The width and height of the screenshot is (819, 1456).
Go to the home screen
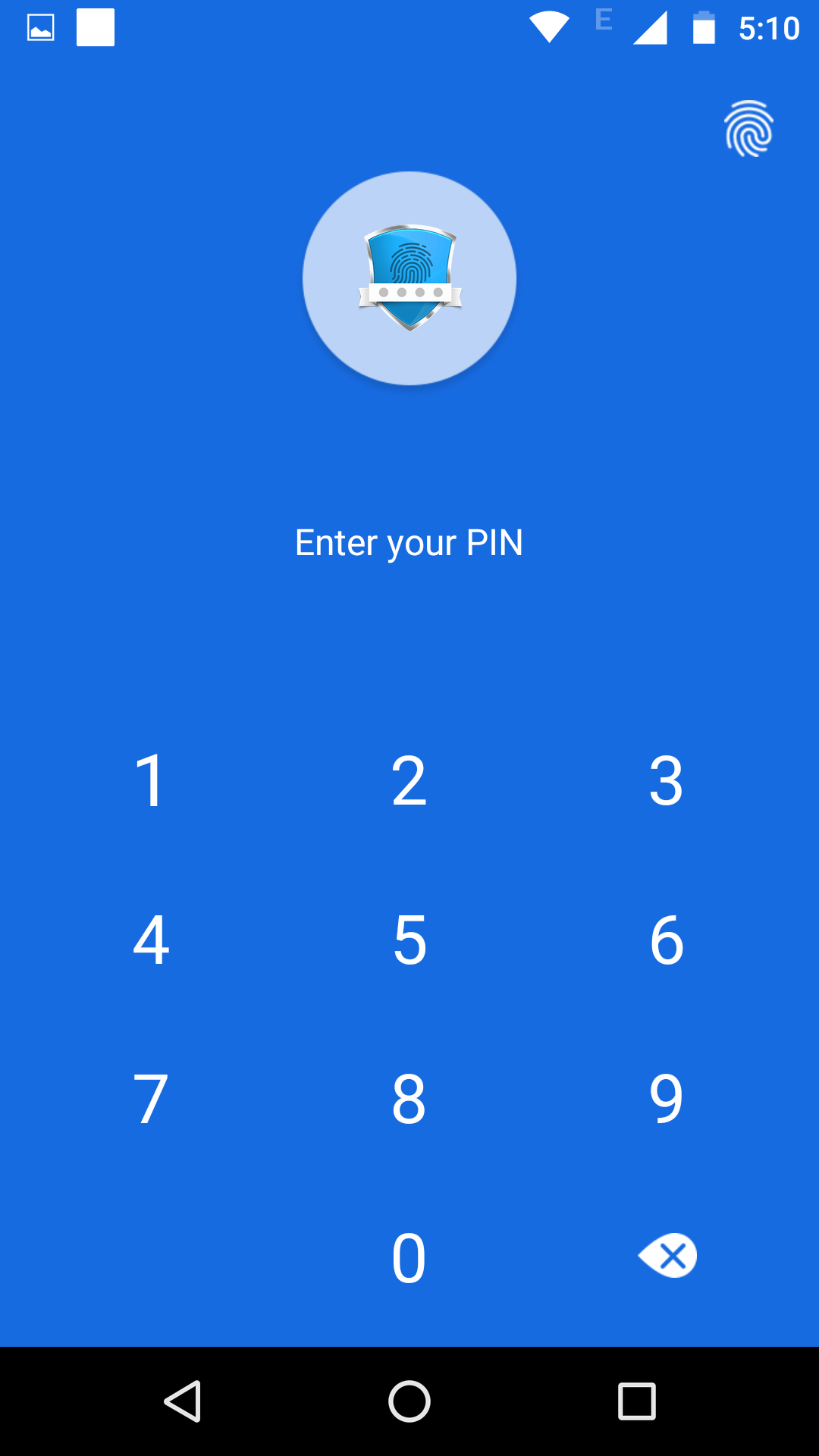pyautogui.click(x=409, y=1401)
